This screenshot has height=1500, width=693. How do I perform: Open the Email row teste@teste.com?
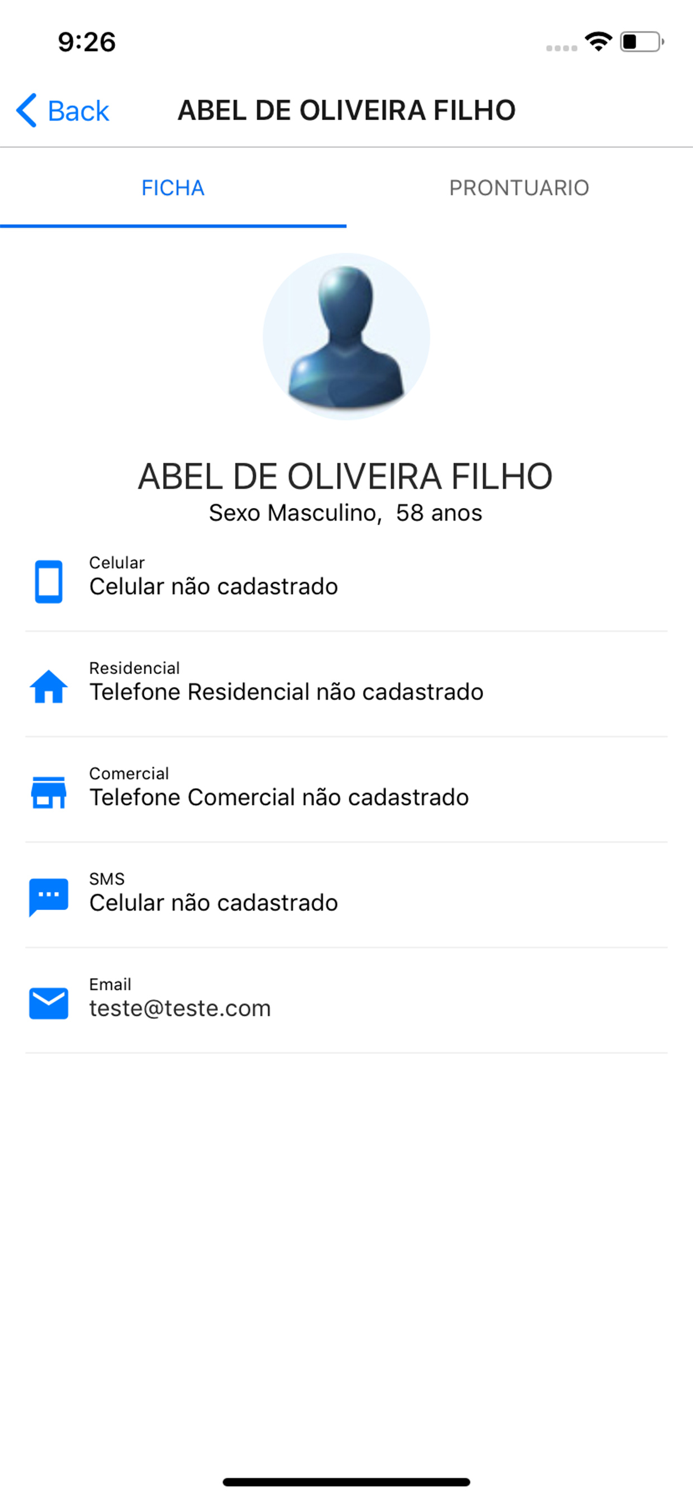346,1001
